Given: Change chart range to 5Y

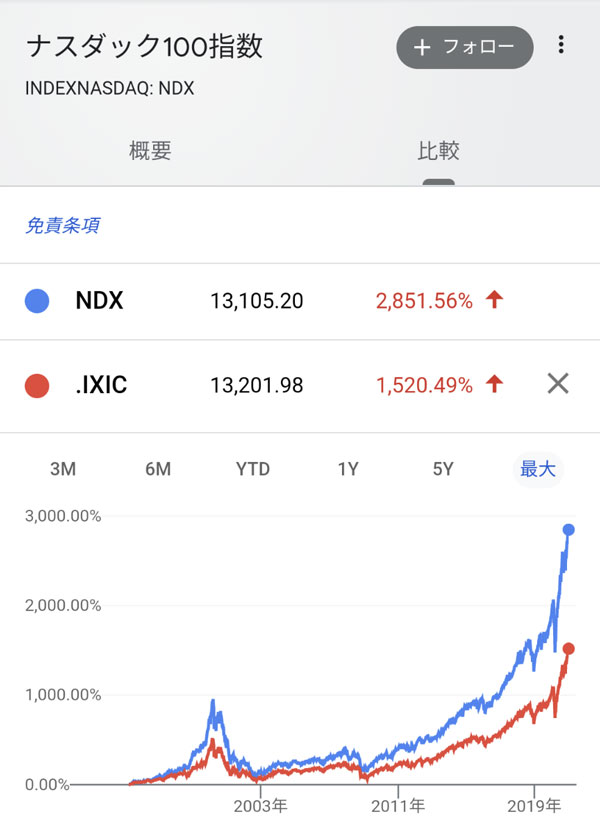Looking at the screenshot, I should click(443, 468).
